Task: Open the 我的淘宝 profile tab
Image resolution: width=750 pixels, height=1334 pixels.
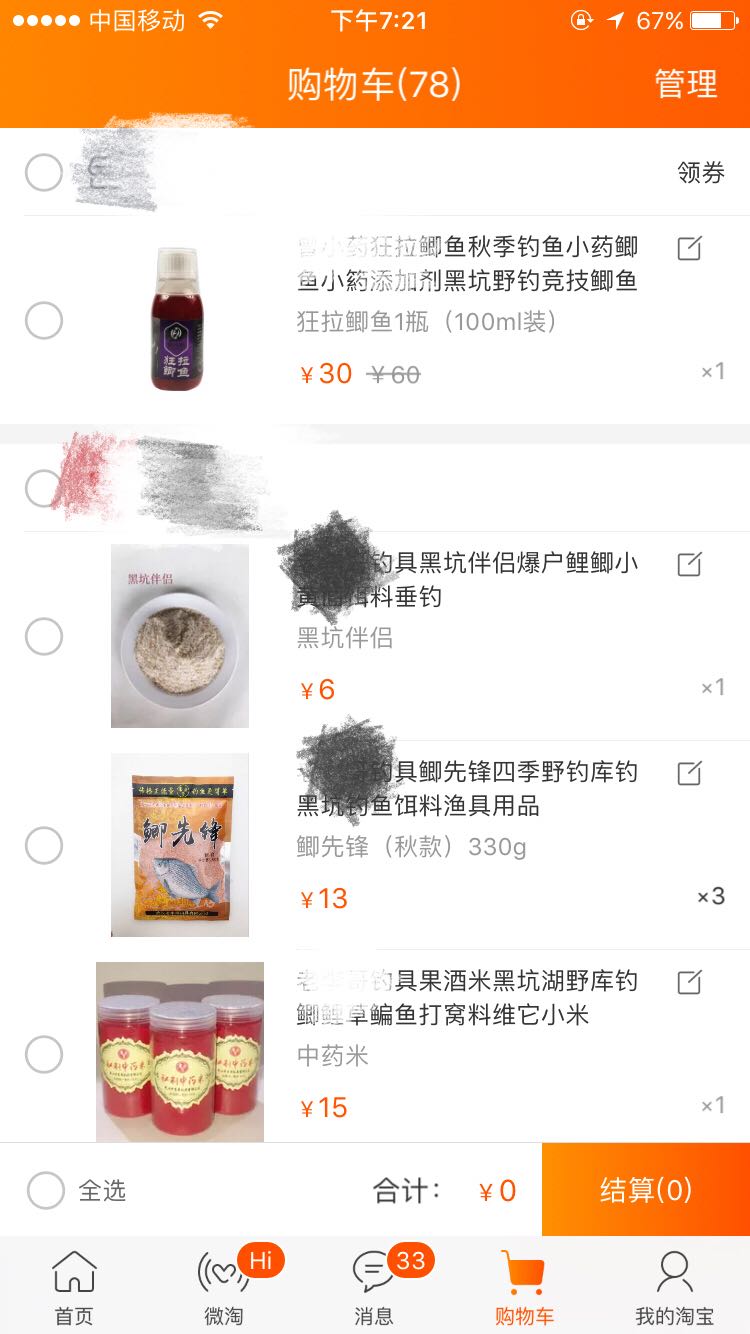Action: click(x=675, y=1286)
